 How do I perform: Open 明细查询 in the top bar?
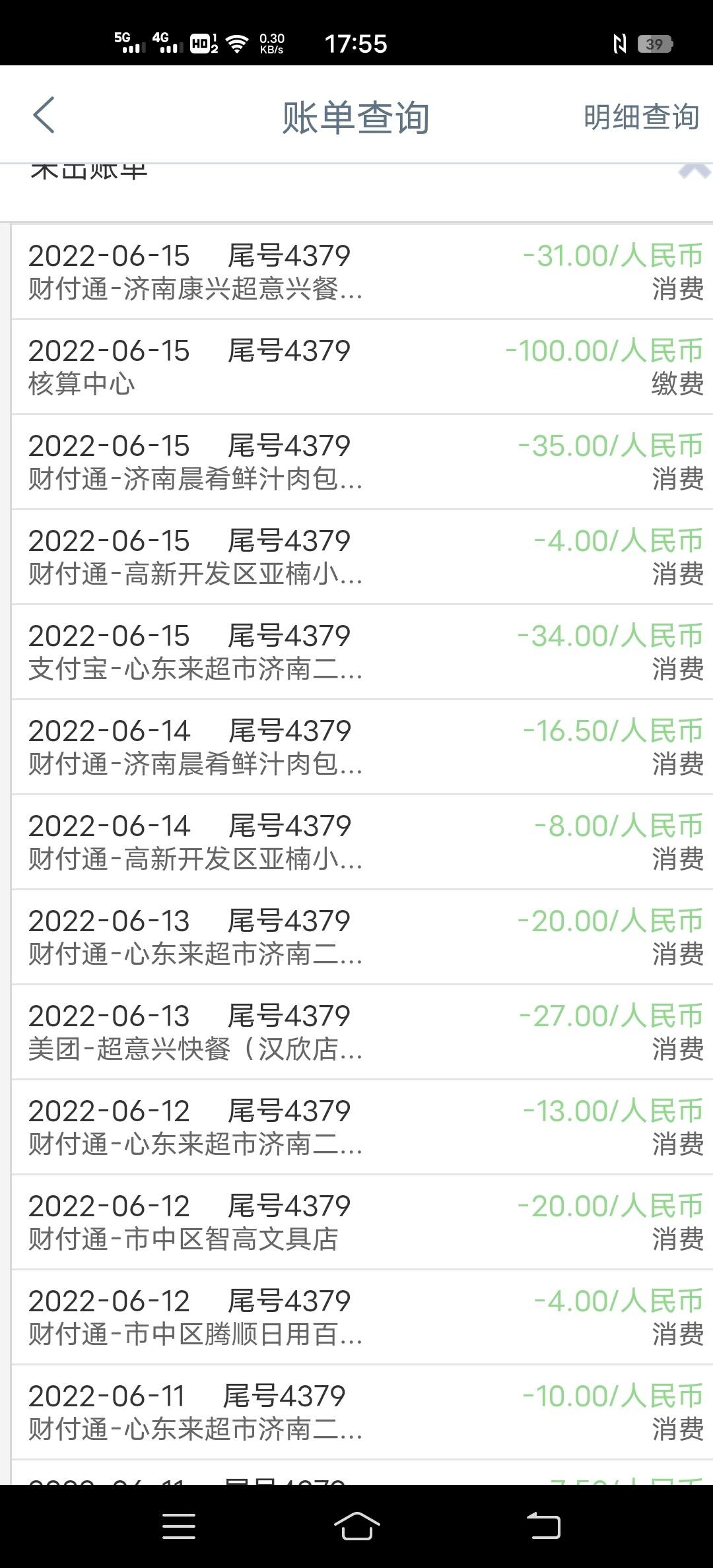click(x=641, y=117)
